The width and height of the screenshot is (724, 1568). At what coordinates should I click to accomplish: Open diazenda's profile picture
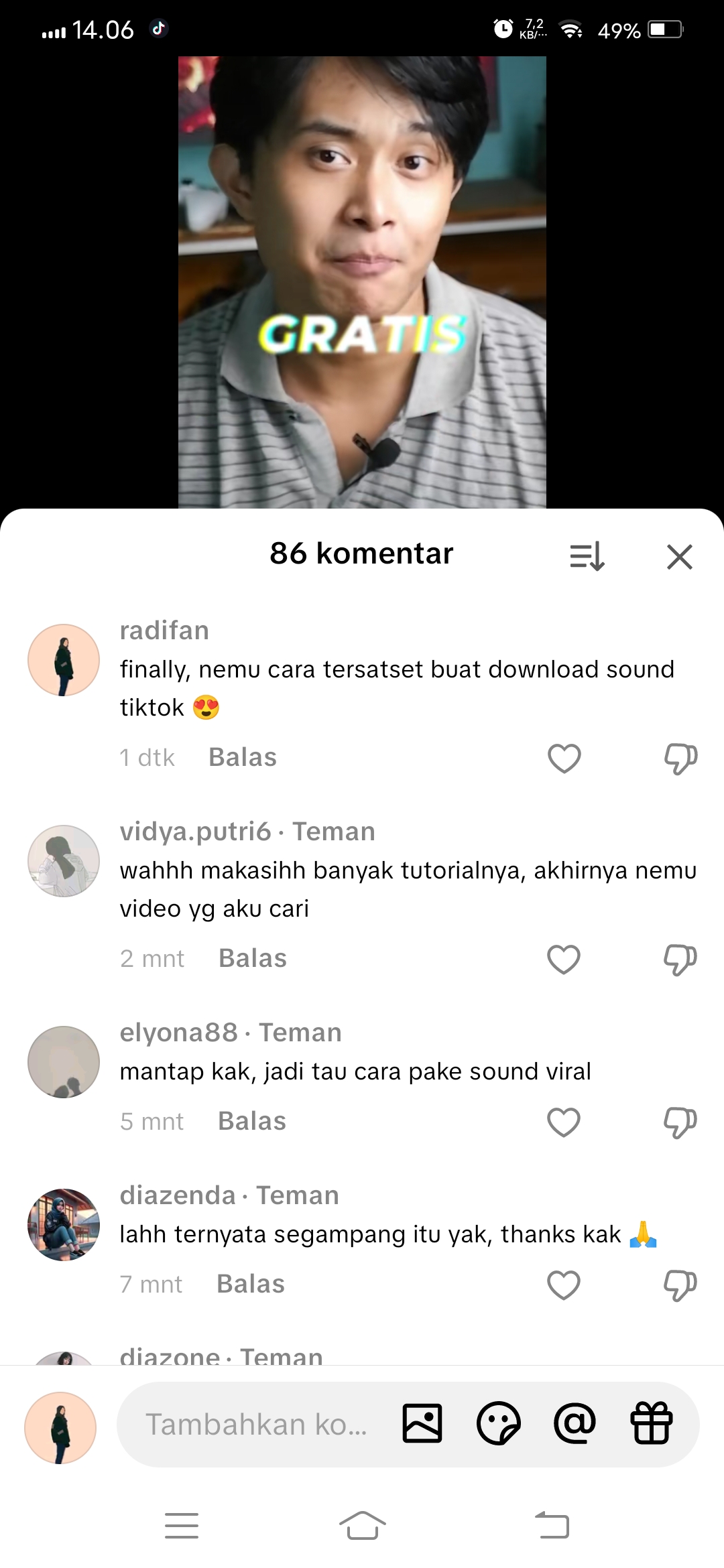tap(64, 1224)
